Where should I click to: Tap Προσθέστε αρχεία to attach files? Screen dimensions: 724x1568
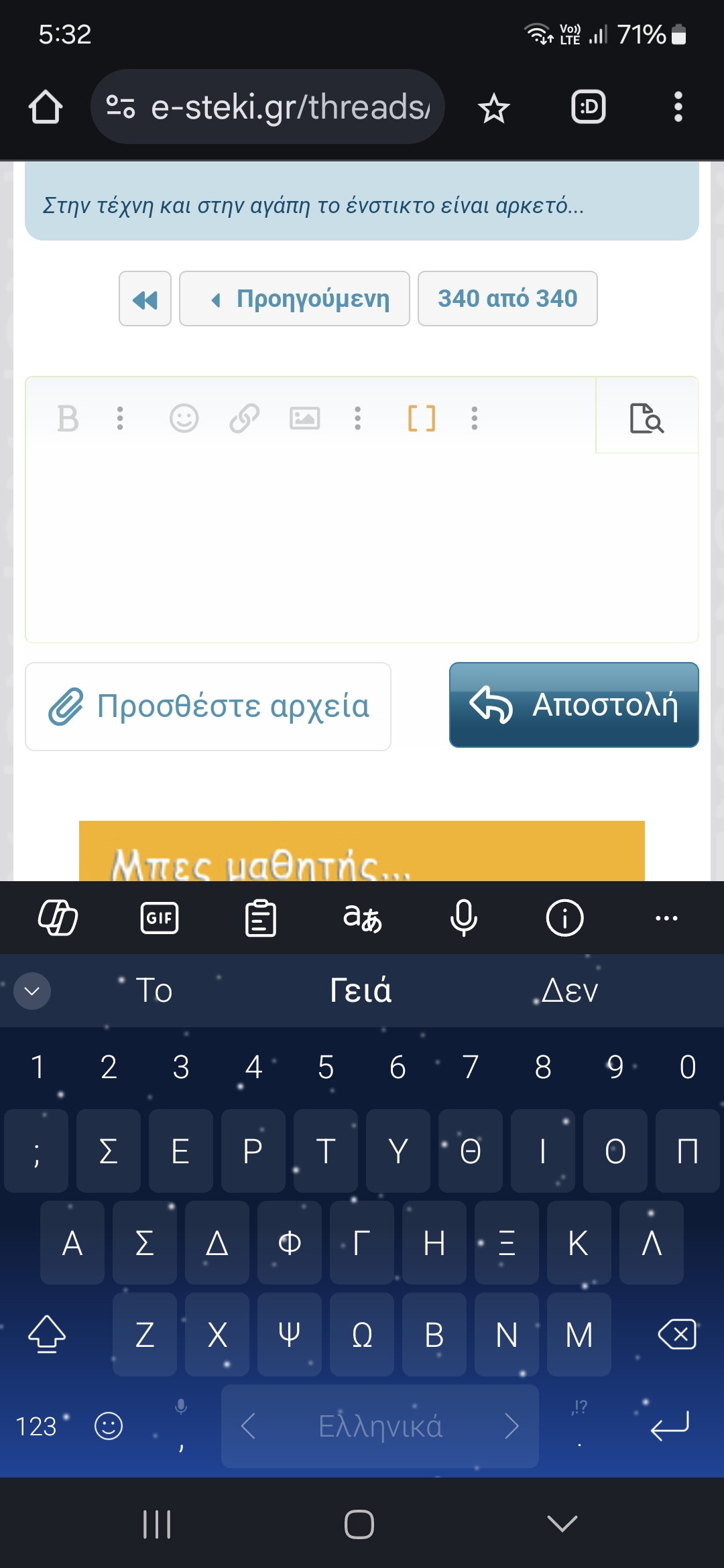[208, 706]
